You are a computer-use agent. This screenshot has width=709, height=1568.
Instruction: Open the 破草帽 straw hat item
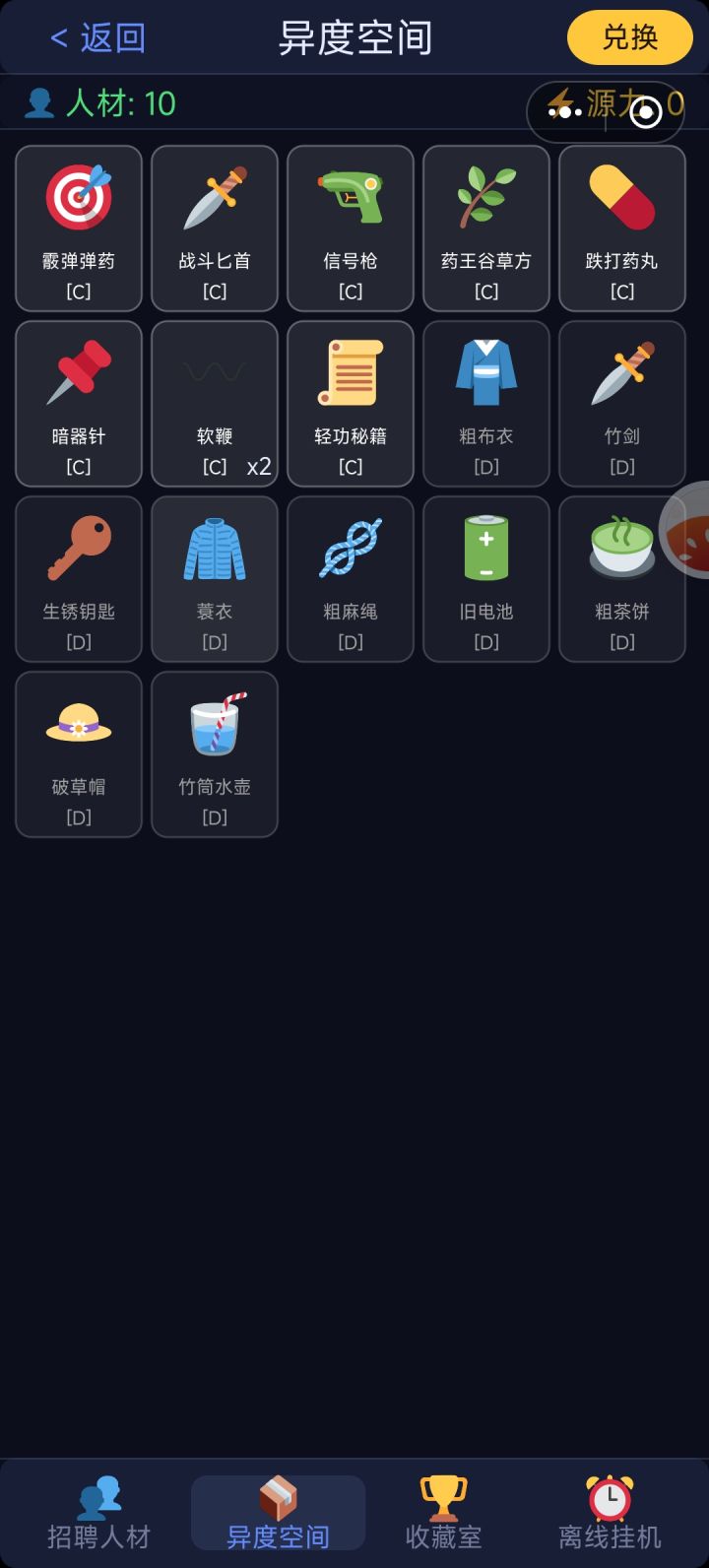[x=79, y=753]
